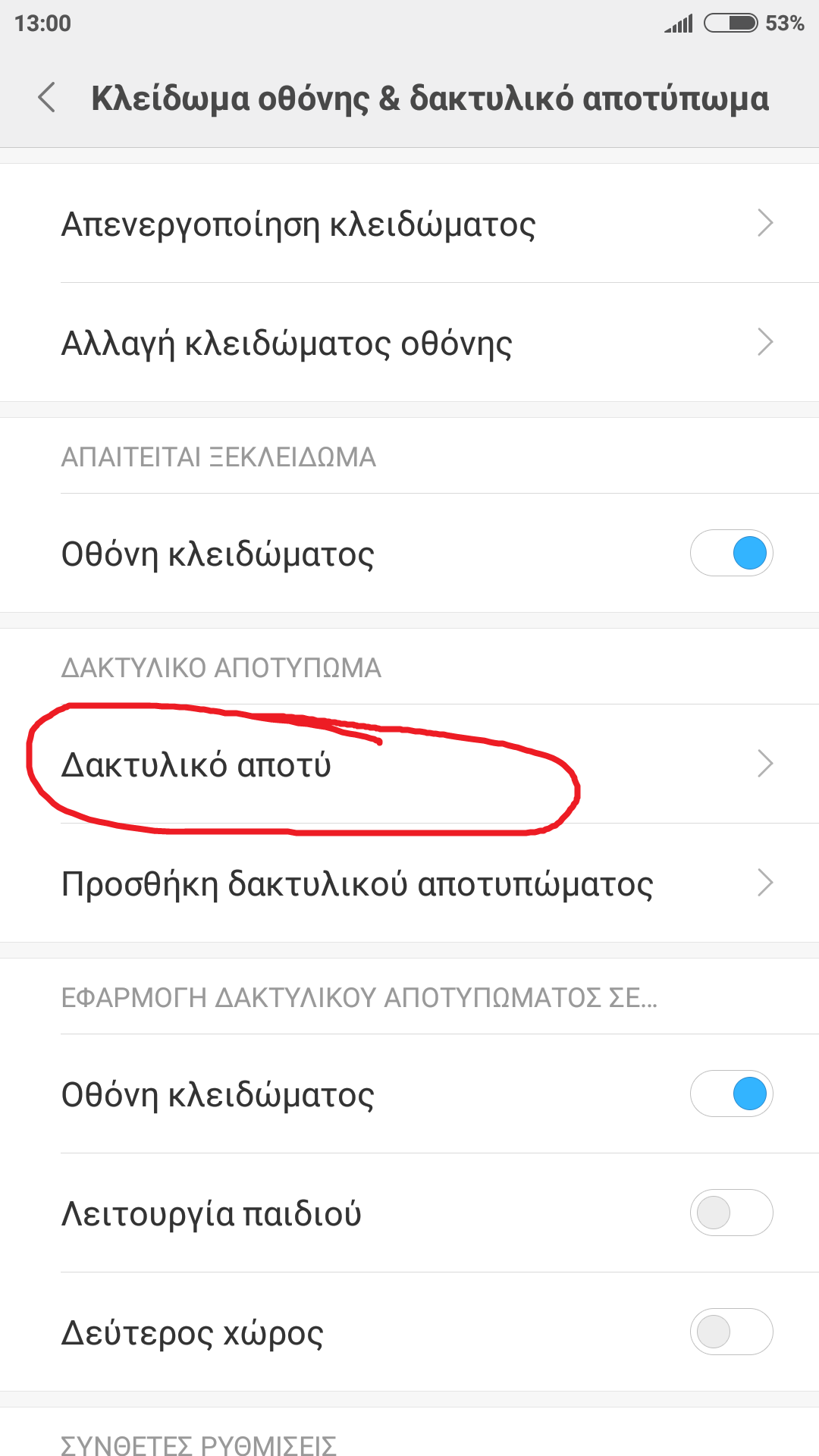Toggle Οθόνη κλειδώματος under ΑΠΑΙΤΕΙΤΑΙ ΞΕΚΛΕΙΔΩΜΑ
The height and width of the screenshot is (1456, 819).
click(x=730, y=553)
